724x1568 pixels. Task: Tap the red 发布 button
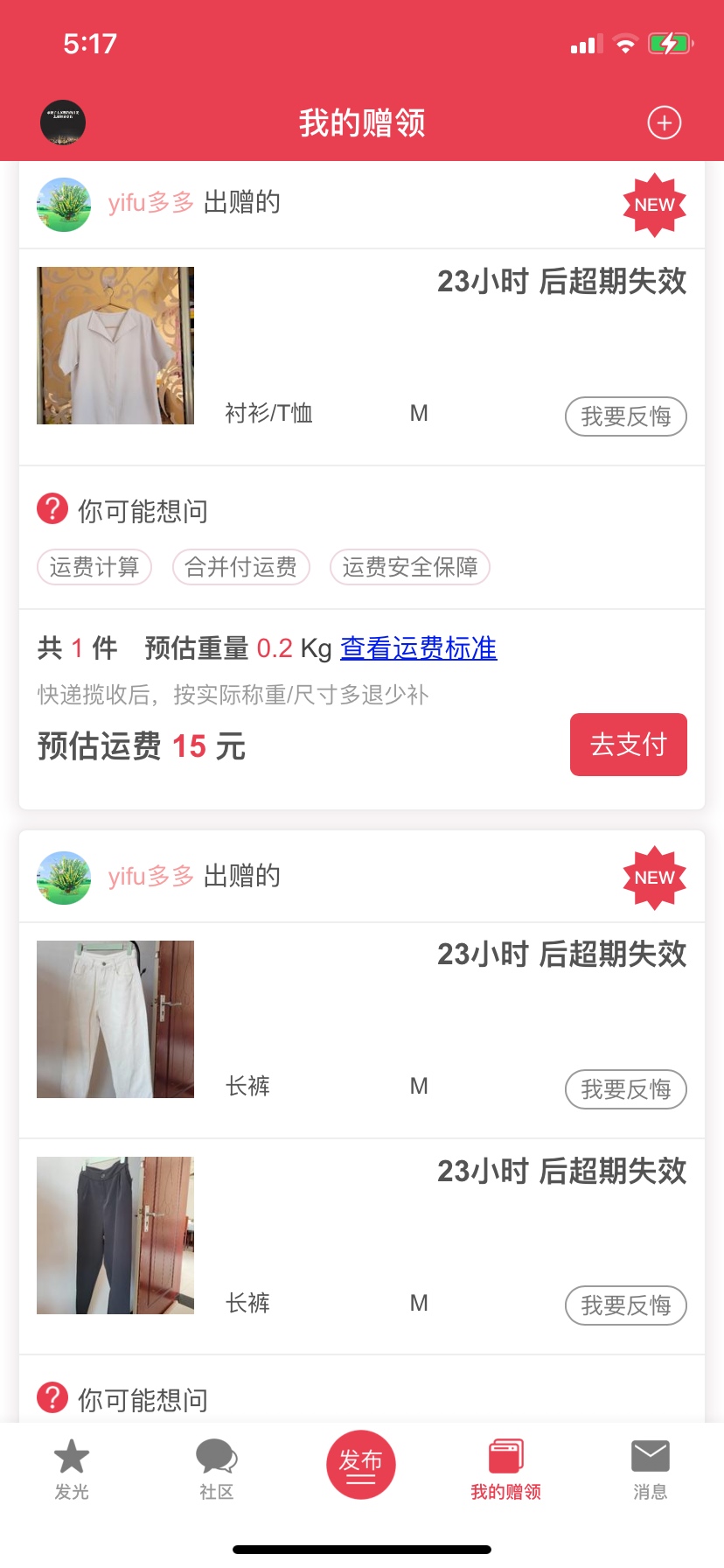pyautogui.click(x=361, y=1464)
